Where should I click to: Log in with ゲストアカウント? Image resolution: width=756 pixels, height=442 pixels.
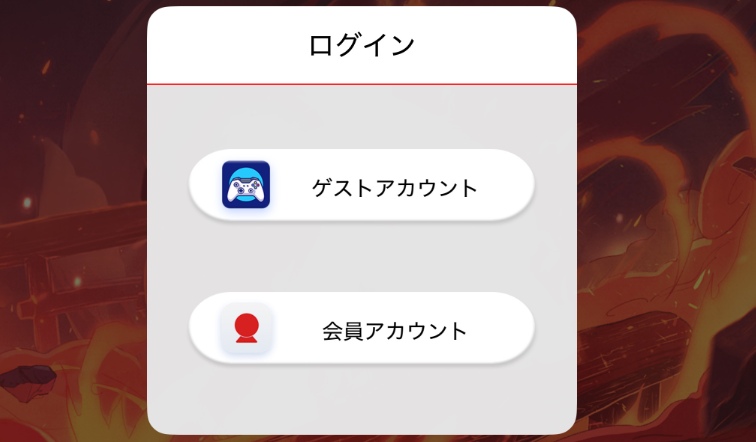361,186
